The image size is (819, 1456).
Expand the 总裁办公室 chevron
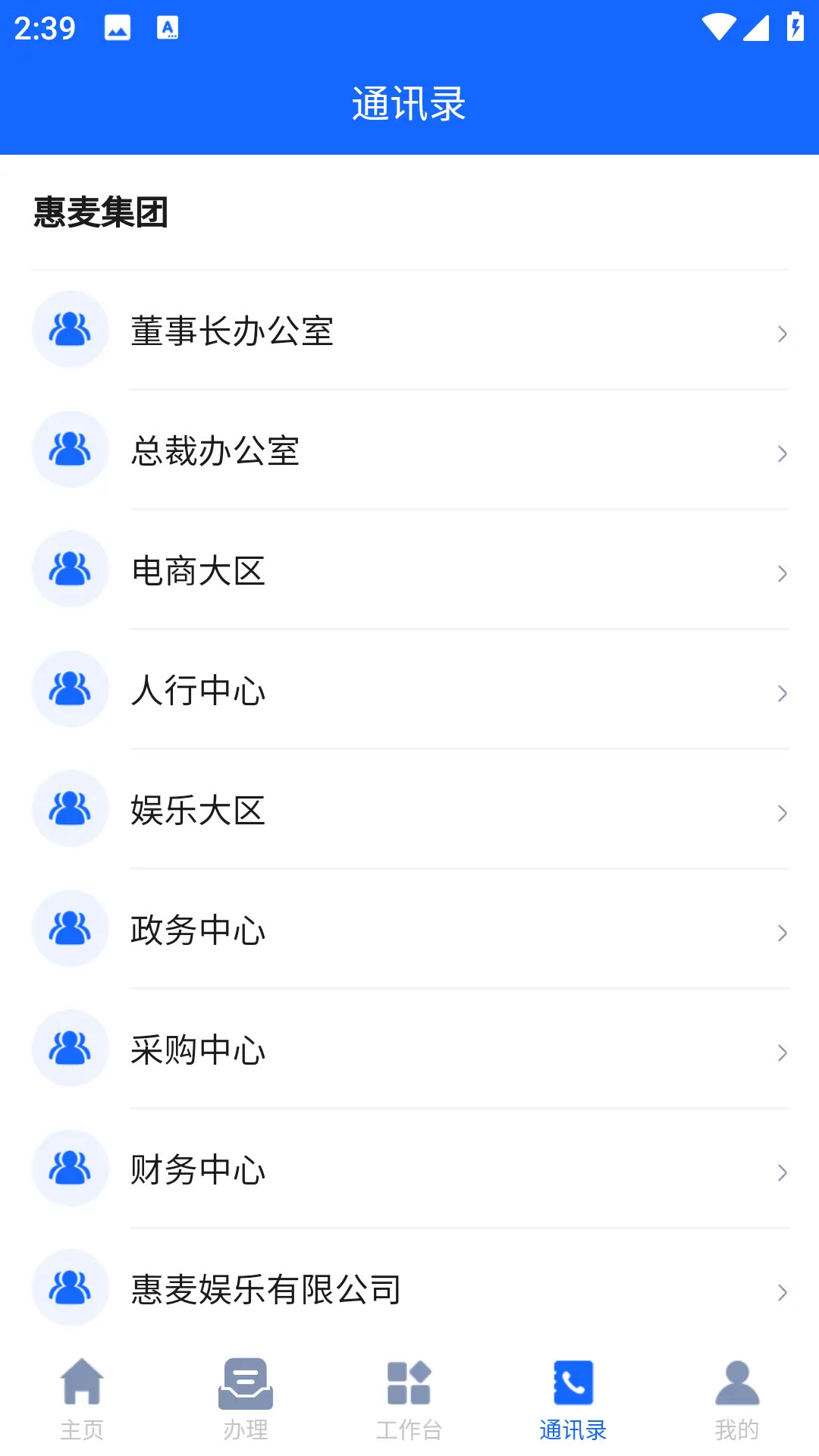[x=782, y=453]
